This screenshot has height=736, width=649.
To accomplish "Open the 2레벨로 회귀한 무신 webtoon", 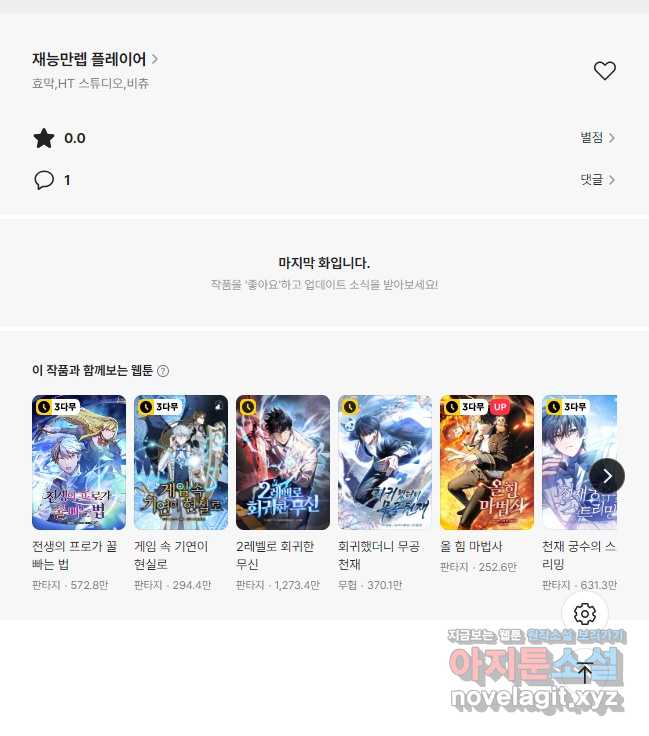I will pyautogui.click(x=283, y=462).
